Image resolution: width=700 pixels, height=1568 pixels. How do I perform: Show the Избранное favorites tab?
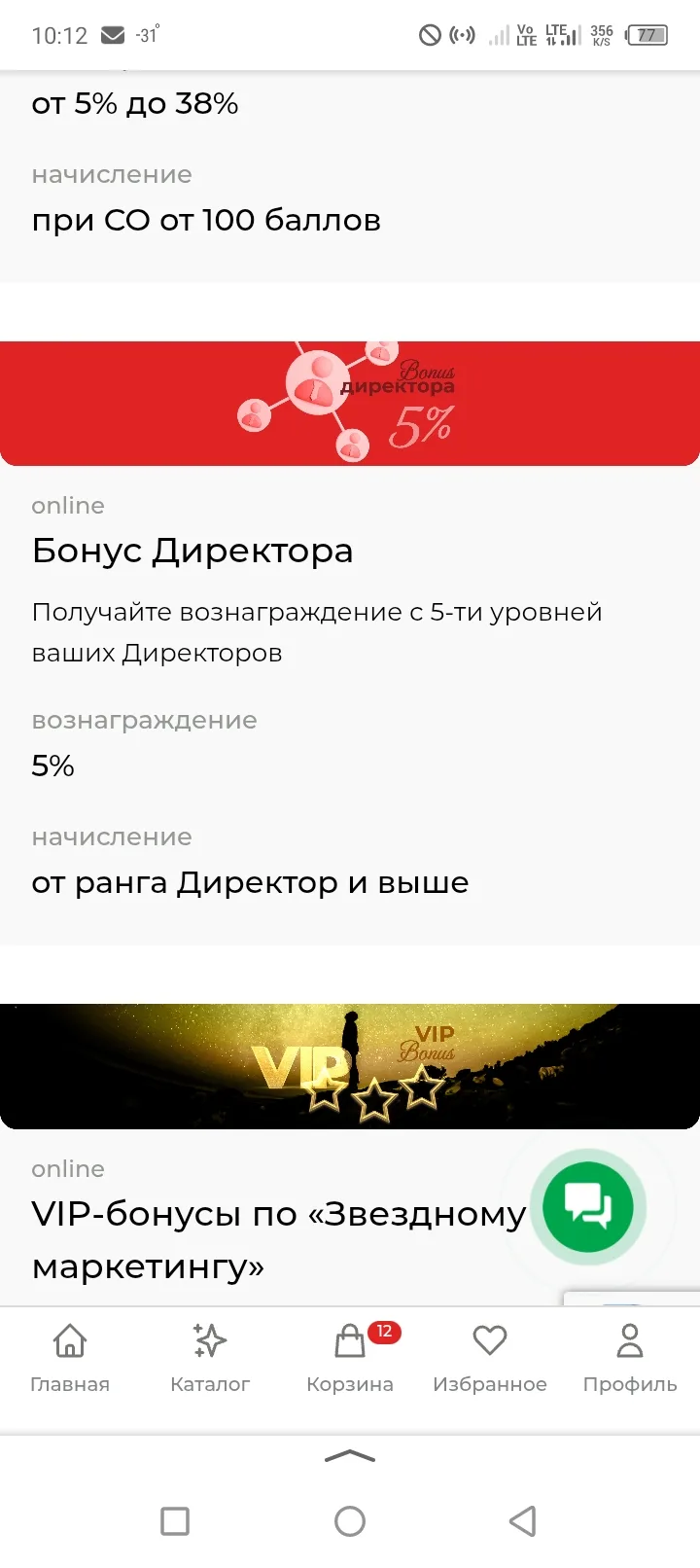click(x=490, y=1358)
